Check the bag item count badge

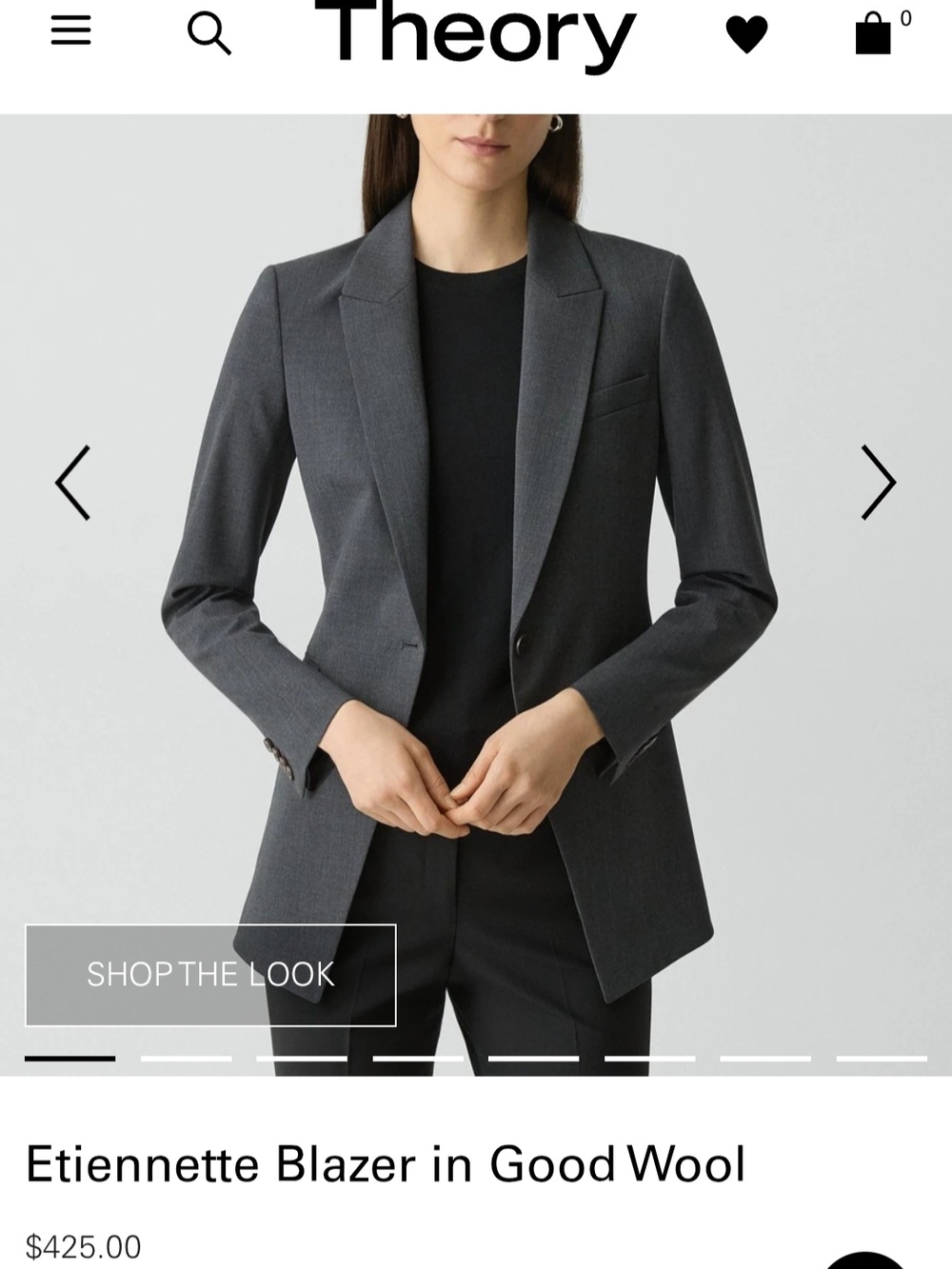[x=904, y=16]
